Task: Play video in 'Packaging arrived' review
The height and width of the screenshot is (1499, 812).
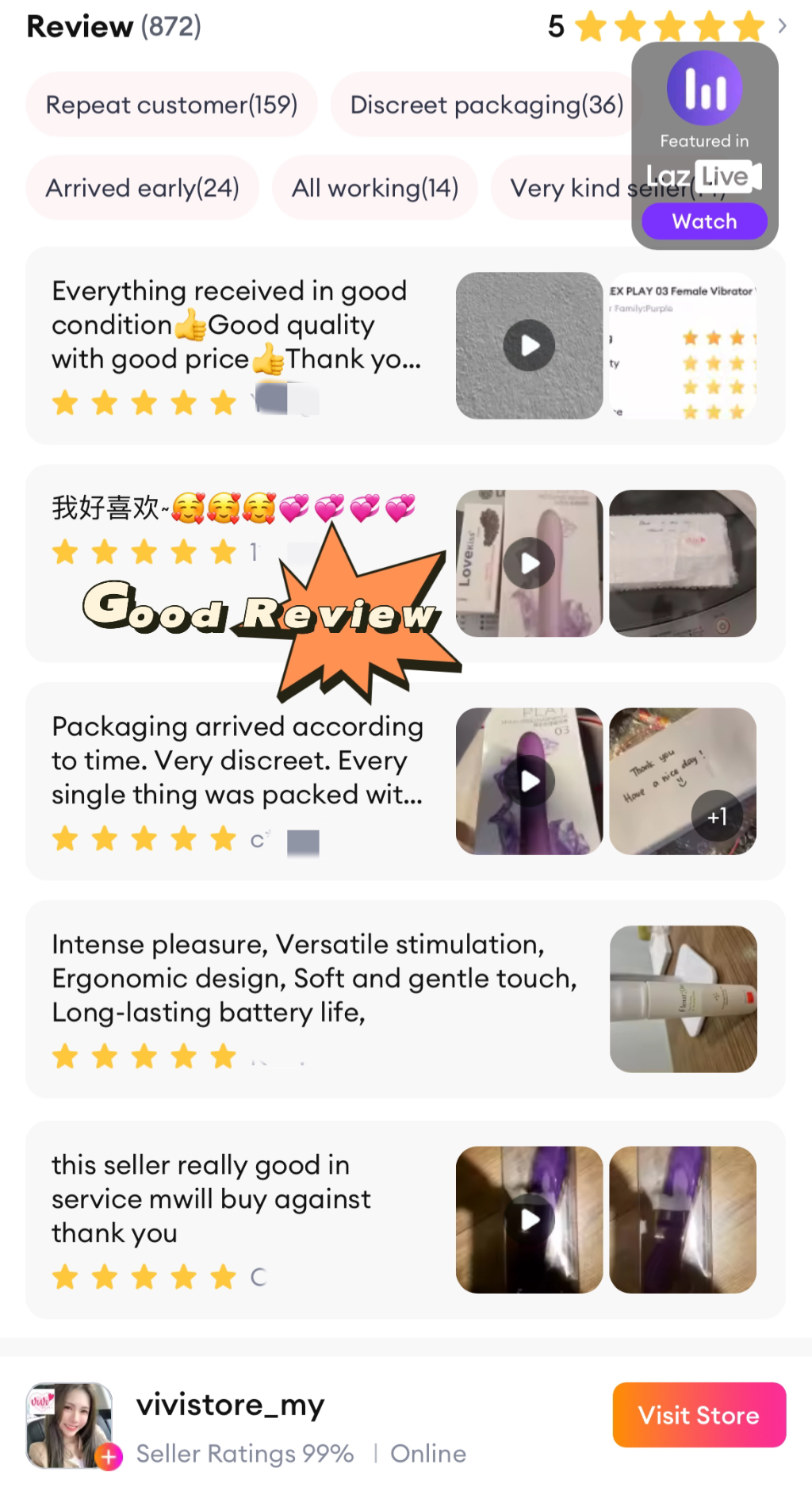Action: 529,781
